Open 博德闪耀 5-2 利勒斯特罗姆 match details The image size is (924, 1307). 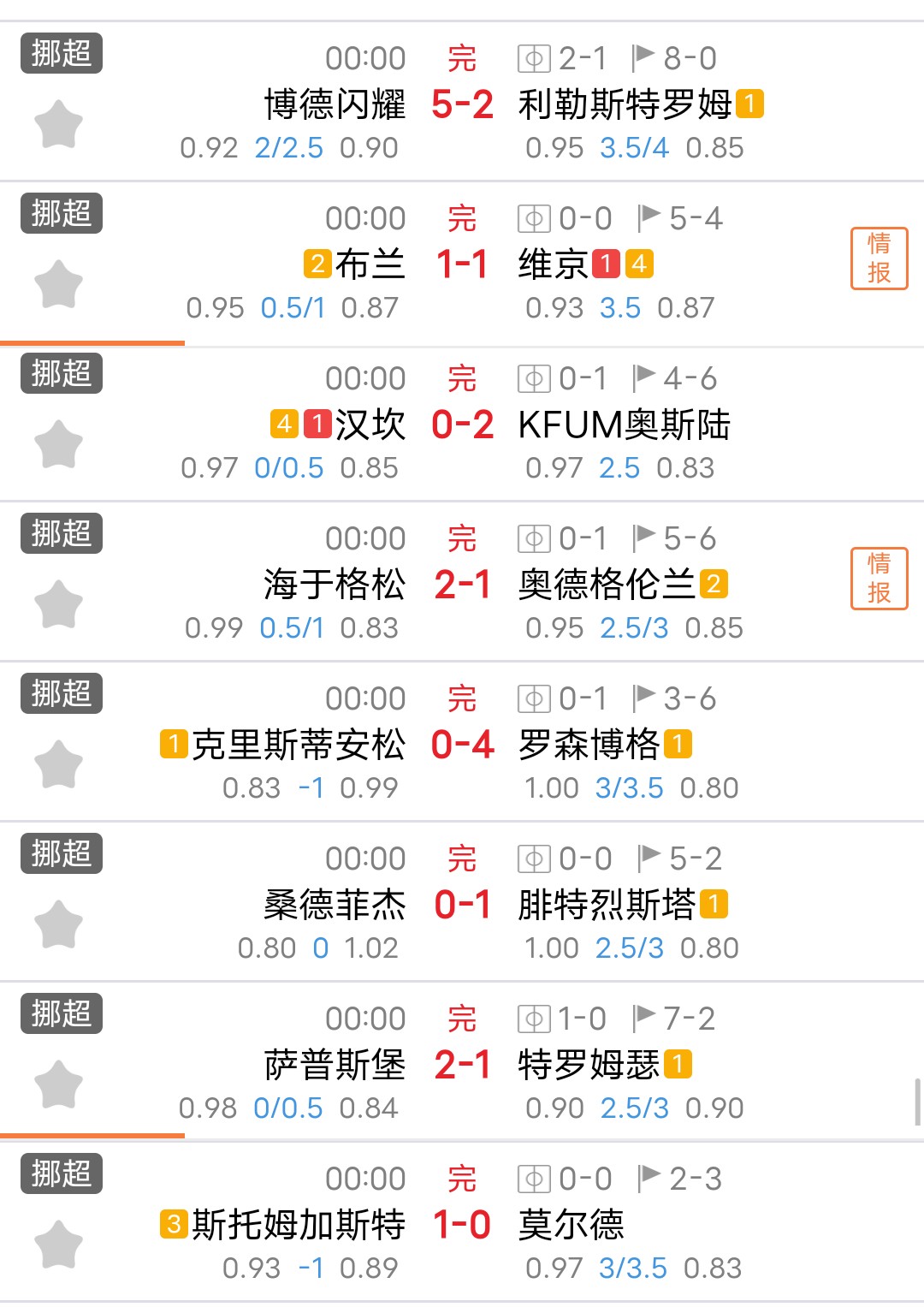[x=462, y=104]
